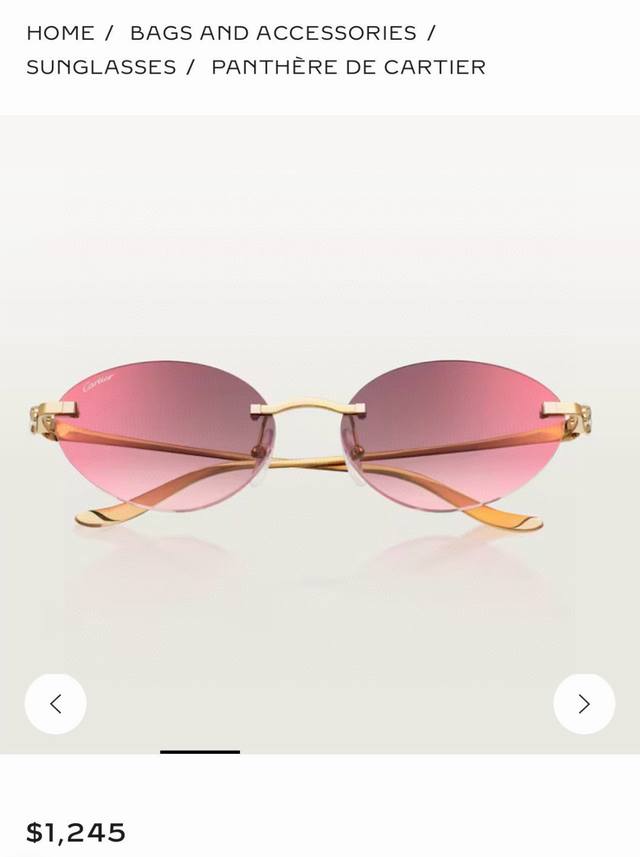Go to the HOME breadcrumb link
Screen dimensions: 640x857
click(x=60, y=33)
